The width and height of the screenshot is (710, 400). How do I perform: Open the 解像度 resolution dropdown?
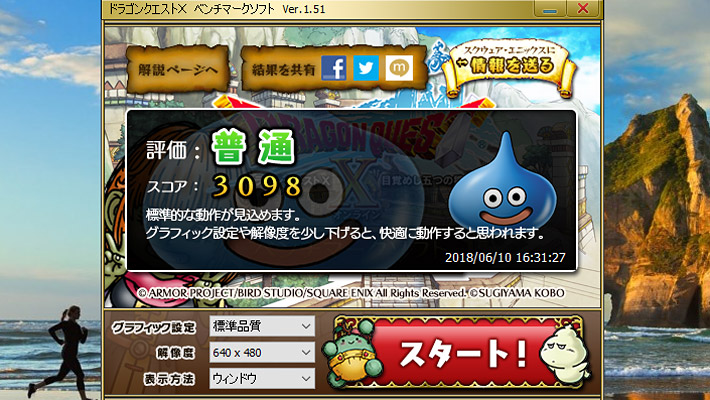click(261, 352)
